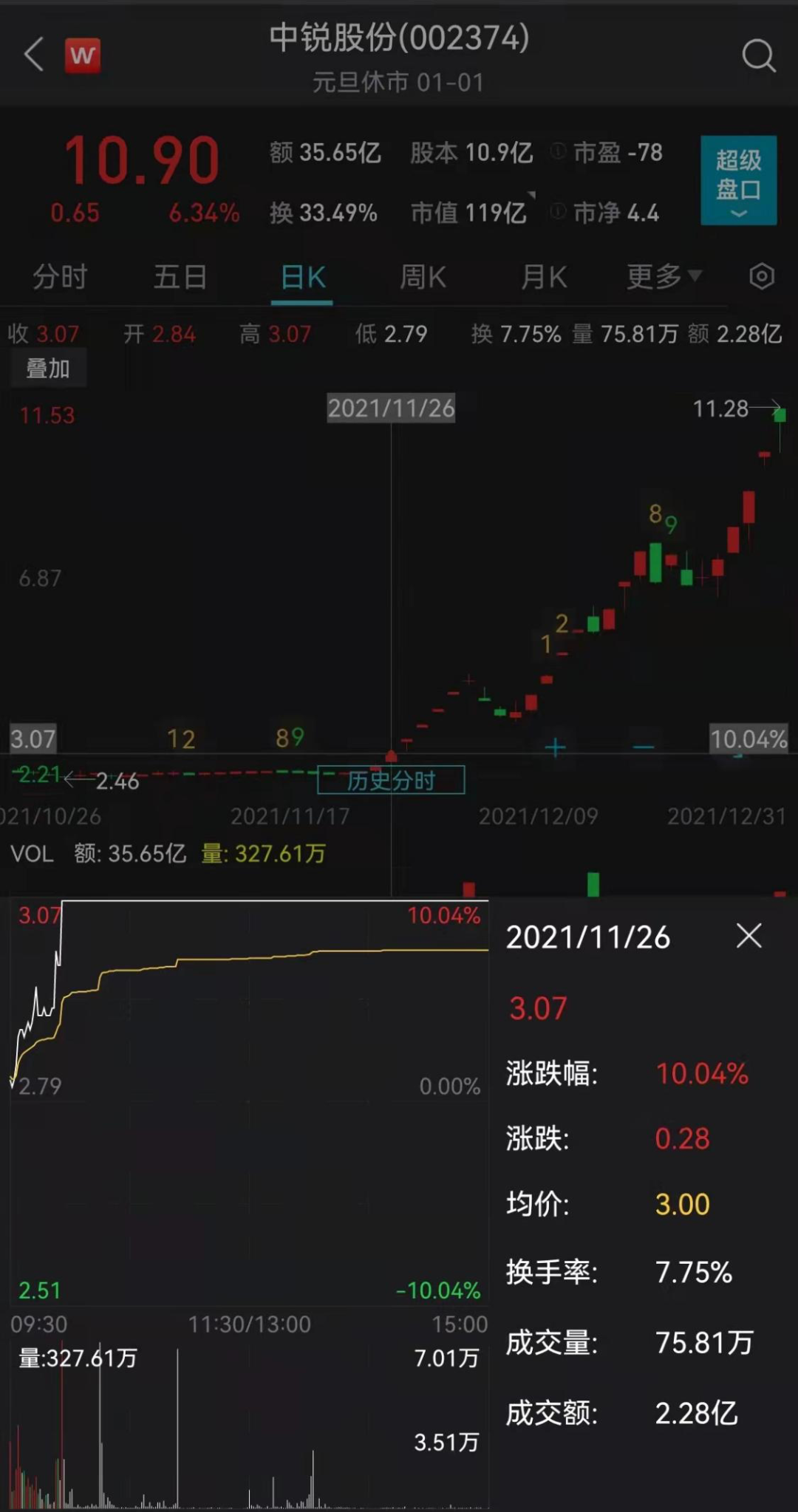Select the 日K chart tab
This screenshot has width=798, height=1512.
[303, 277]
